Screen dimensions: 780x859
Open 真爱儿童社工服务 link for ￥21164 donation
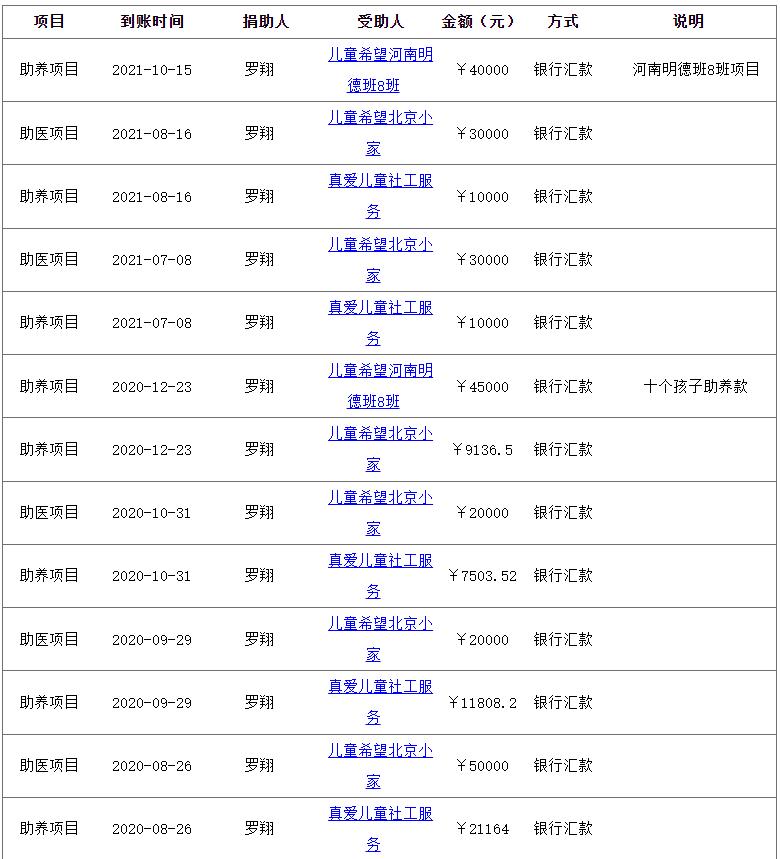coord(380,814)
